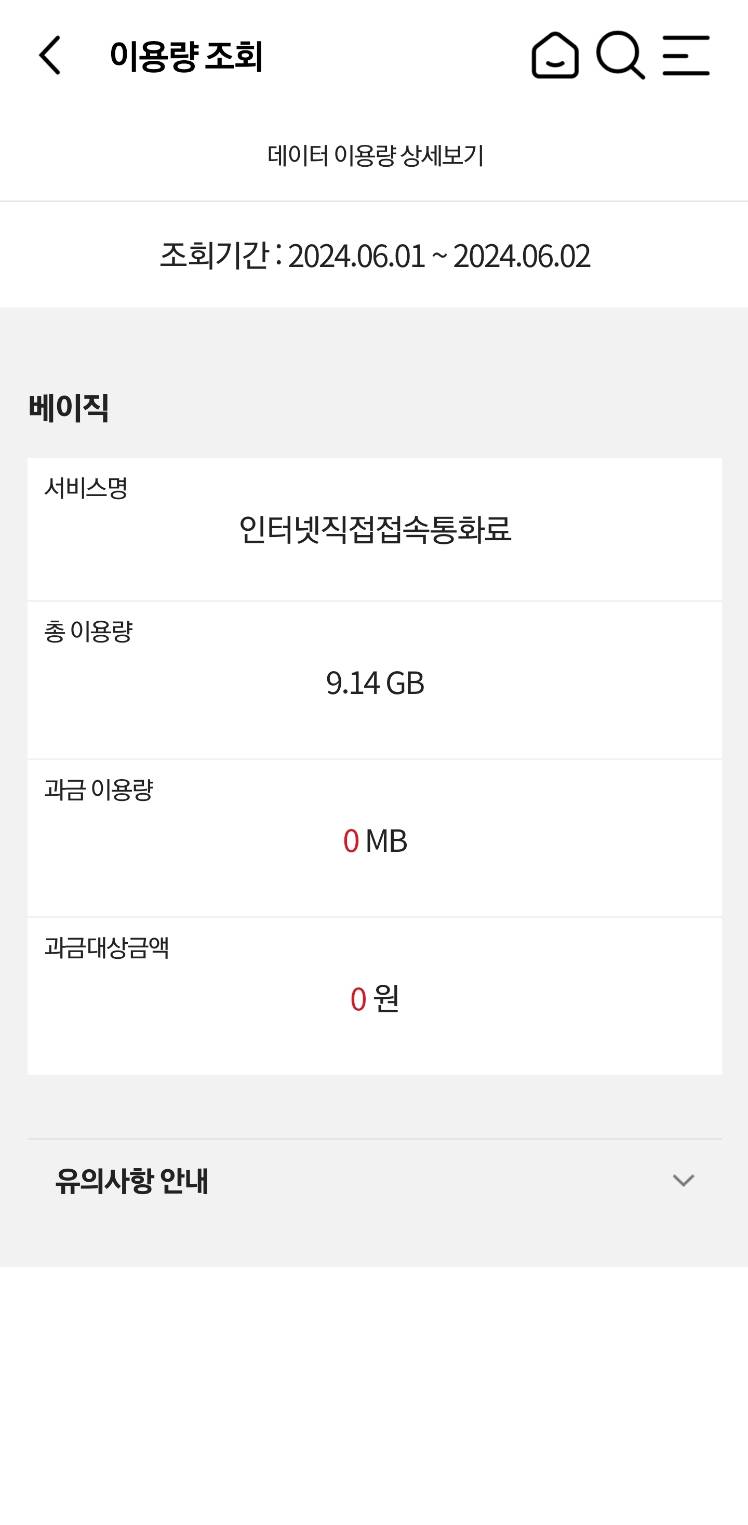Tap the 0 원 billing amount value
This screenshot has width=748, height=1525.
(375, 997)
